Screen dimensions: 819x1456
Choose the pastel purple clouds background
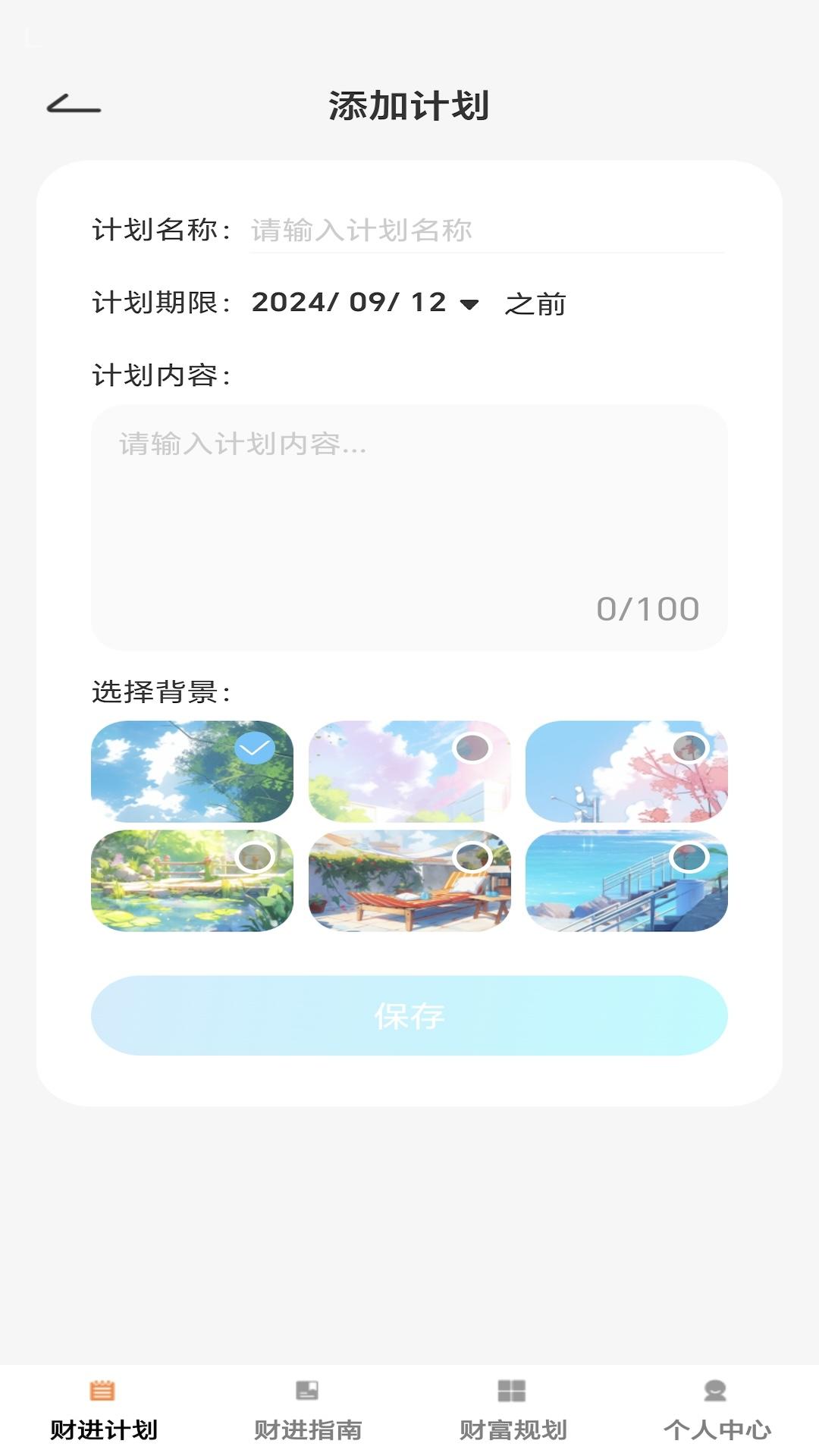coord(409,771)
